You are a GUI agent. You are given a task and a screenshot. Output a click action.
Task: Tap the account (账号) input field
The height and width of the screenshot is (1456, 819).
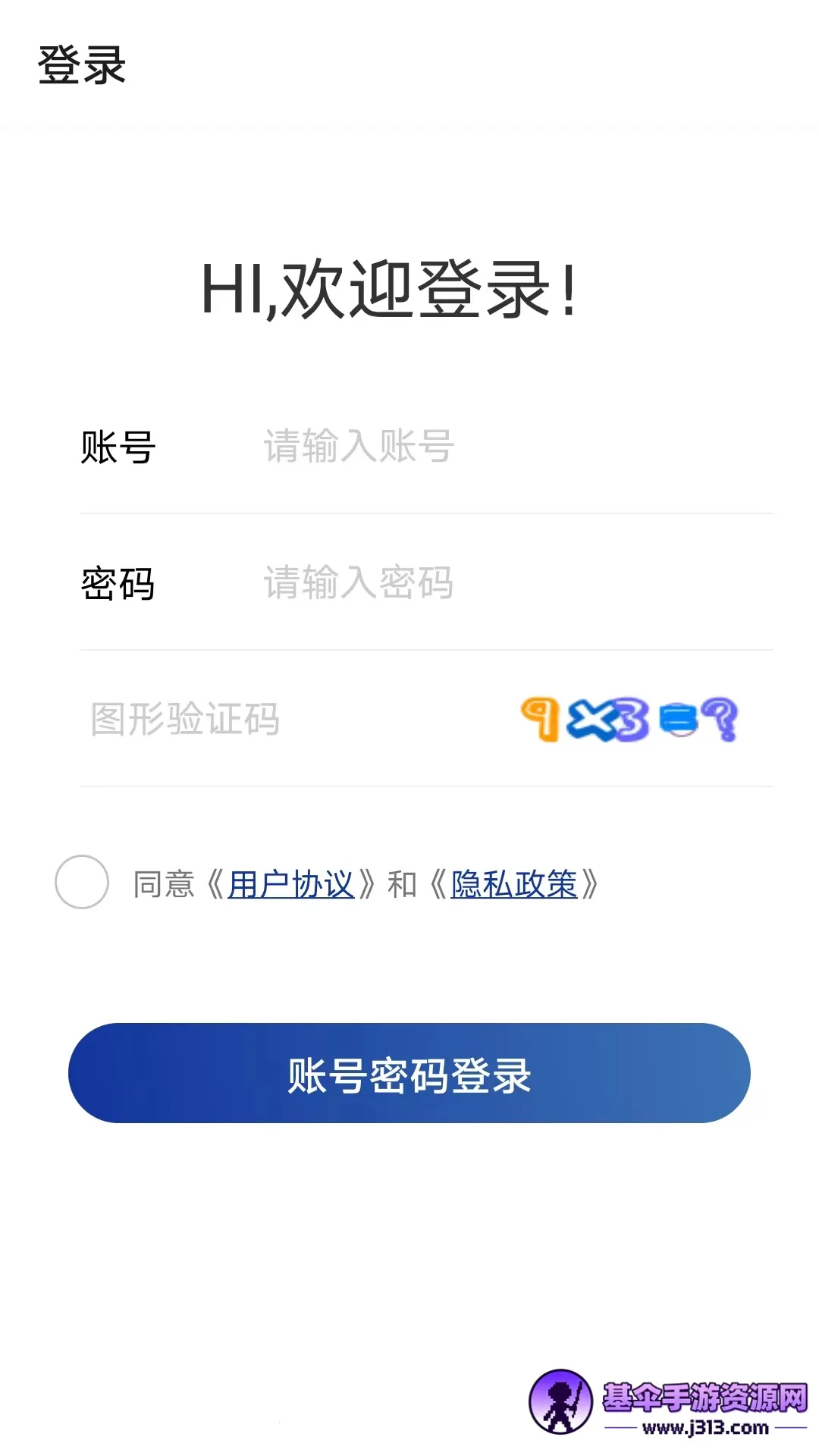(x=500, y=446)
